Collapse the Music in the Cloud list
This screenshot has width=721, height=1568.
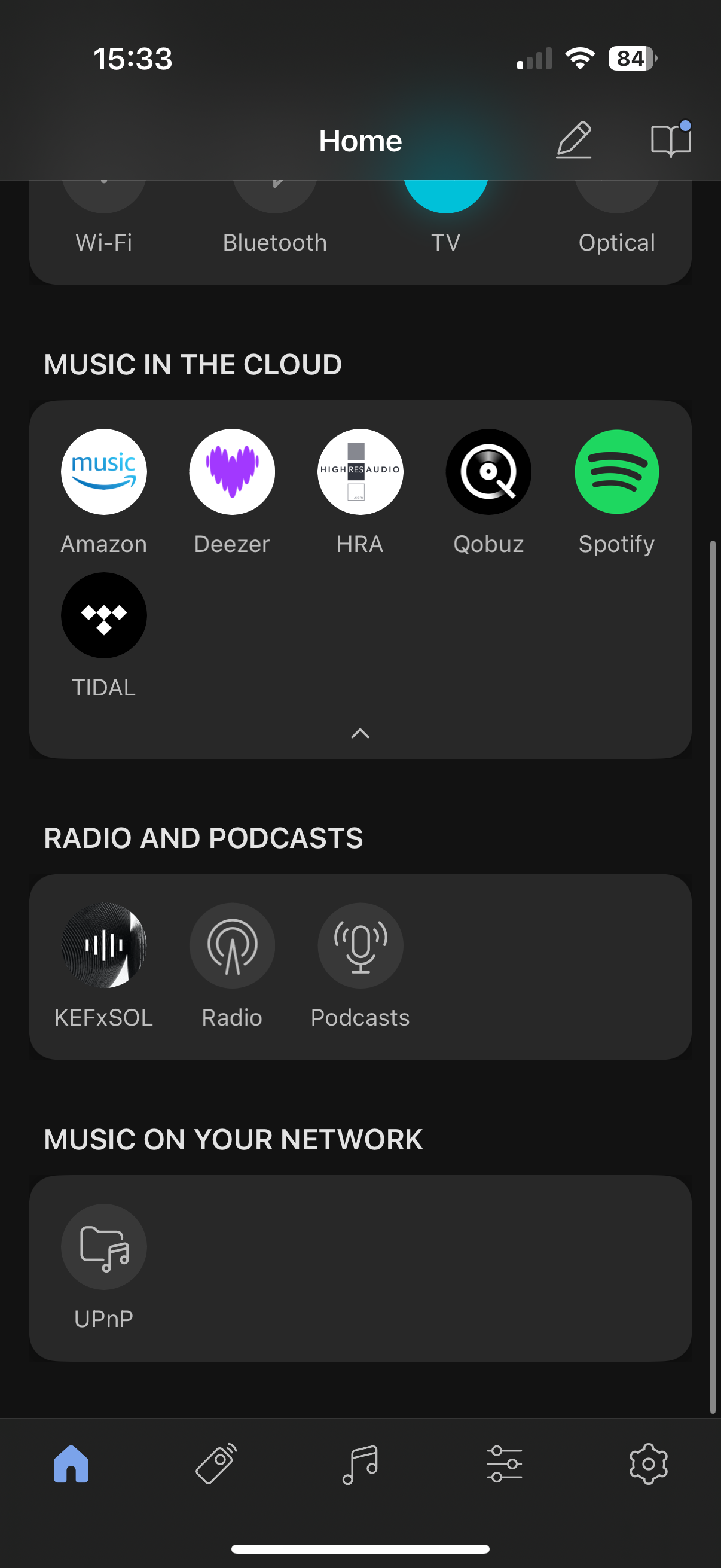tap(360, 733)
